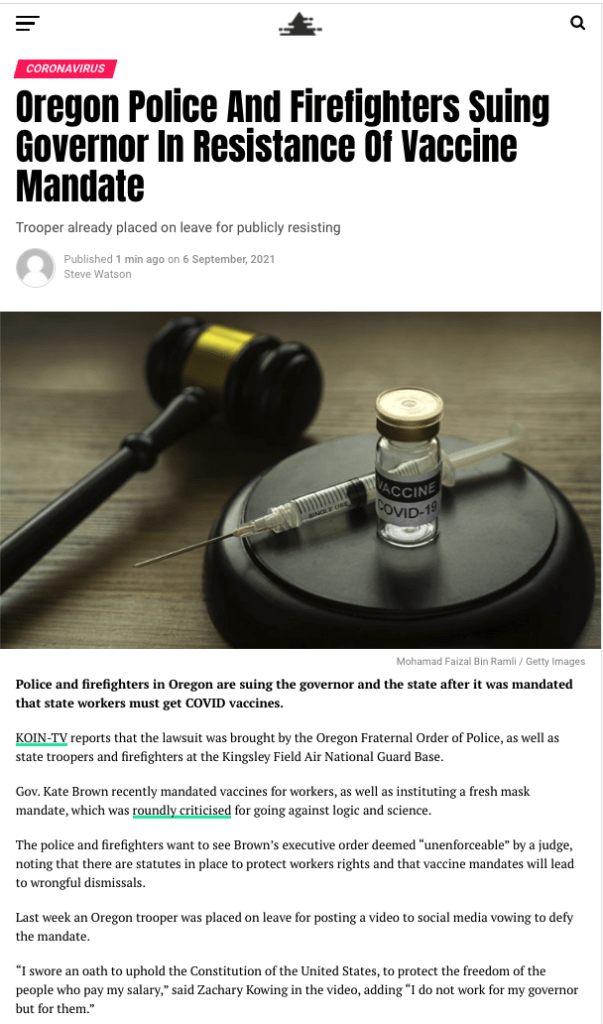
Task: Open the hamburger navigation menu
Action: coord(27,23)
